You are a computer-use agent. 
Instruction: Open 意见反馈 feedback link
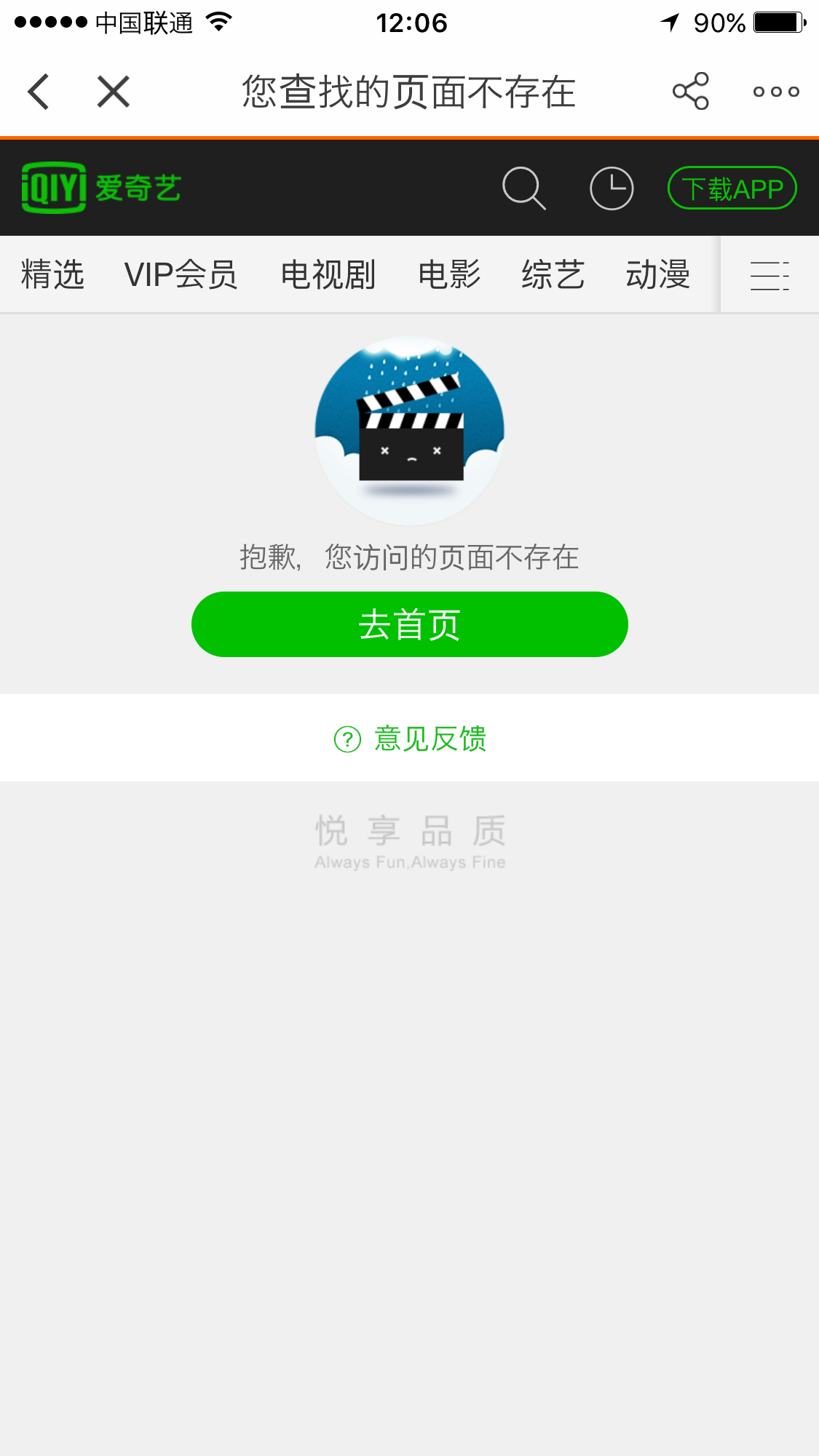(x=430, y=739)
